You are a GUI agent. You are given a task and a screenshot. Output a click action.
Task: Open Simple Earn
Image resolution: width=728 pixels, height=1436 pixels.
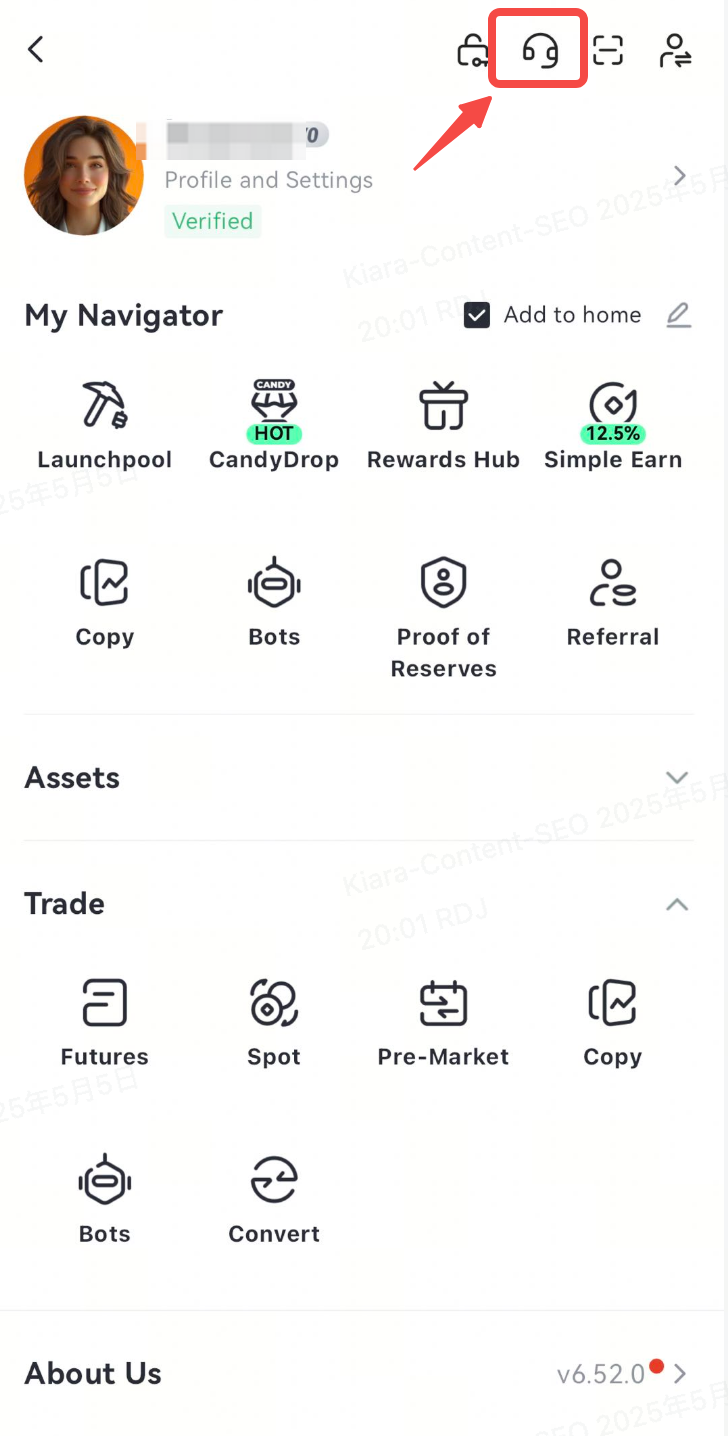pos(613,426)
